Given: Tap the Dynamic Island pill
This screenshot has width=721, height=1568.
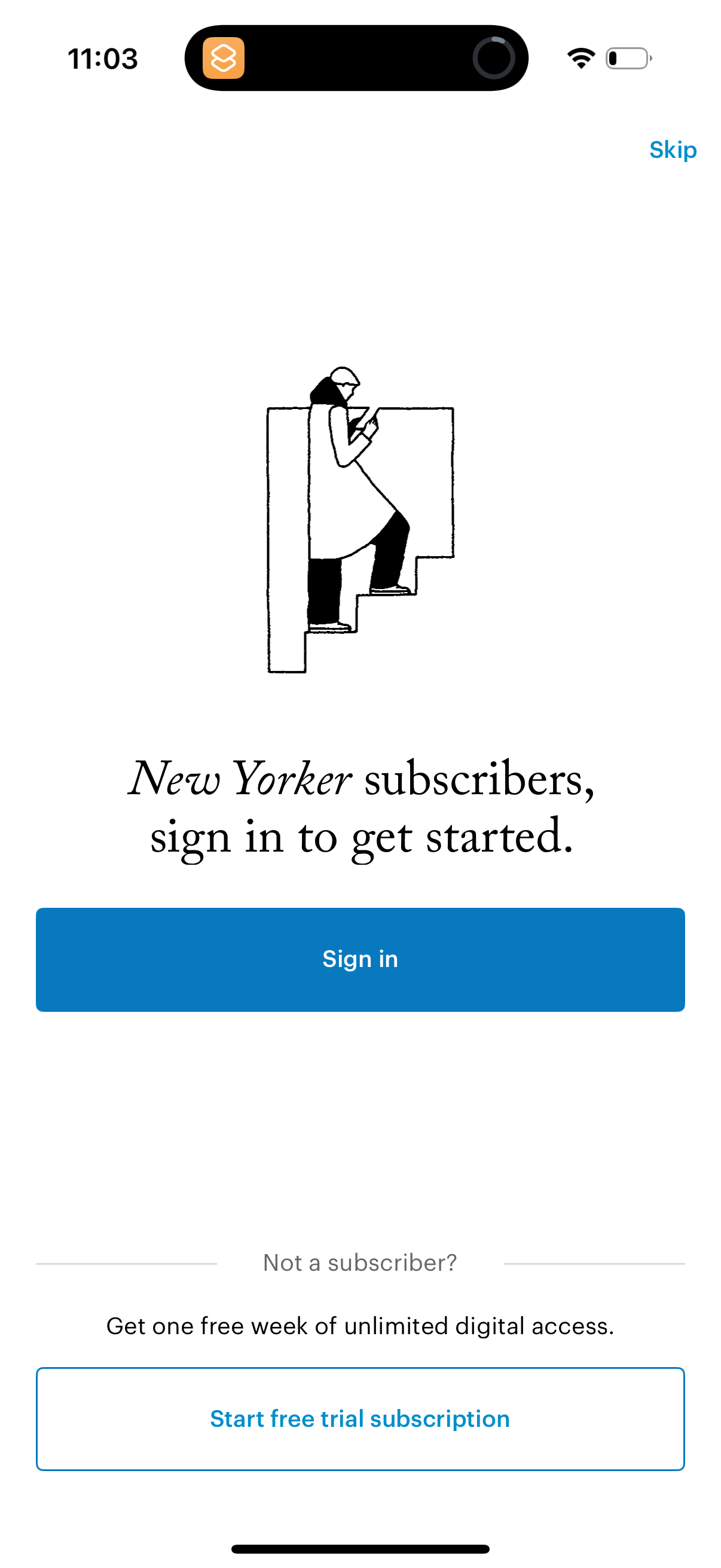Looking at the screenshot, I should [x=359, y=59].
